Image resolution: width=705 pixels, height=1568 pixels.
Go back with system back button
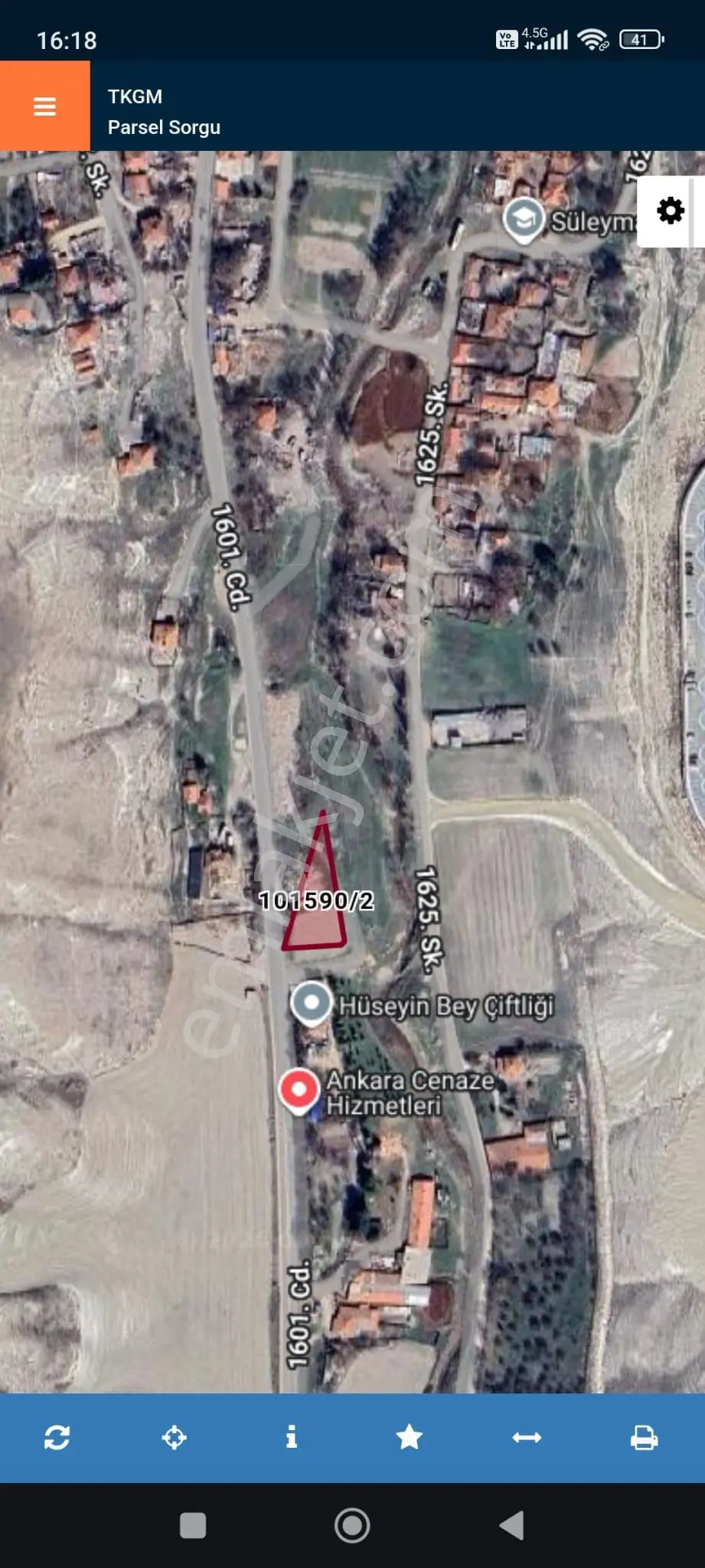pos(511,1525)
